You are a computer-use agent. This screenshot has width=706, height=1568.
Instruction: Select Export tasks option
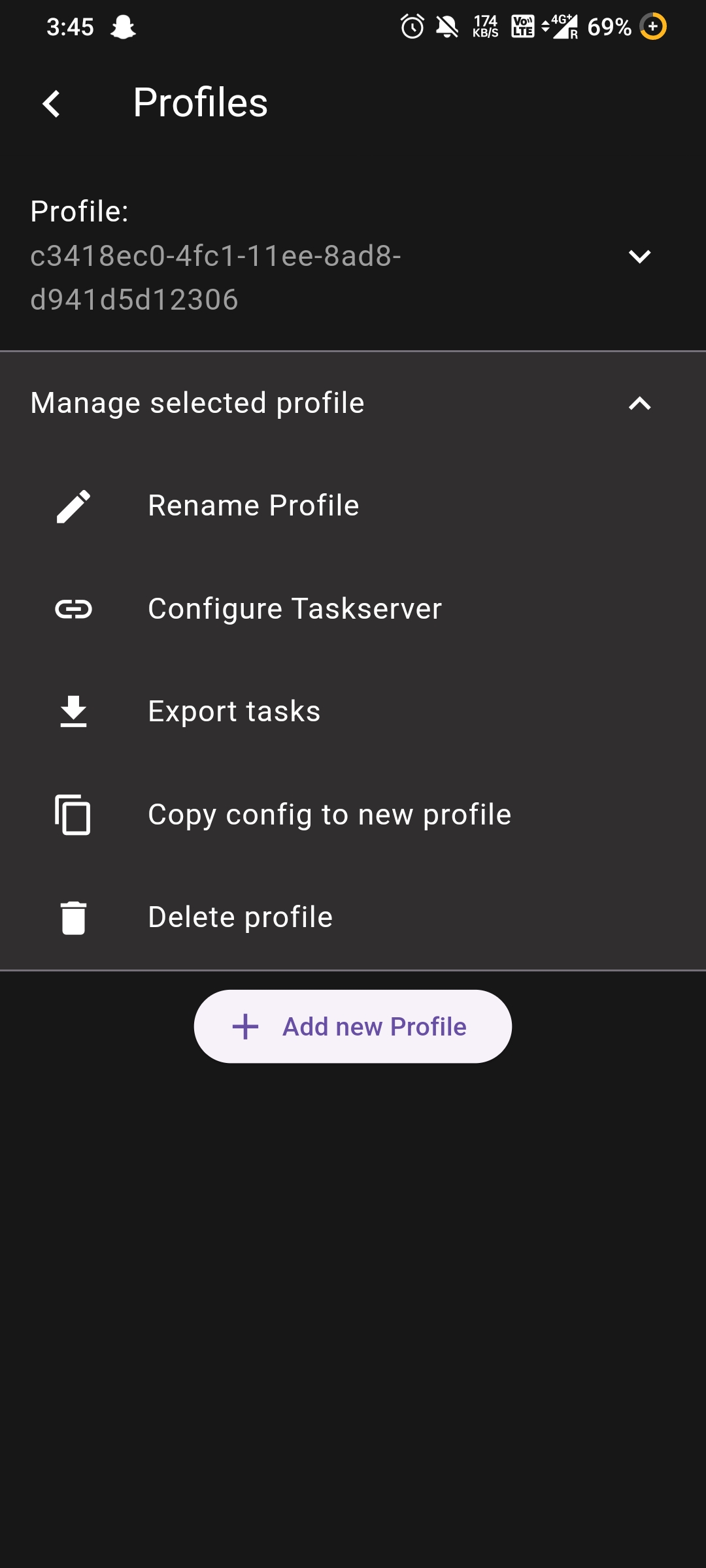pos(234,711)
